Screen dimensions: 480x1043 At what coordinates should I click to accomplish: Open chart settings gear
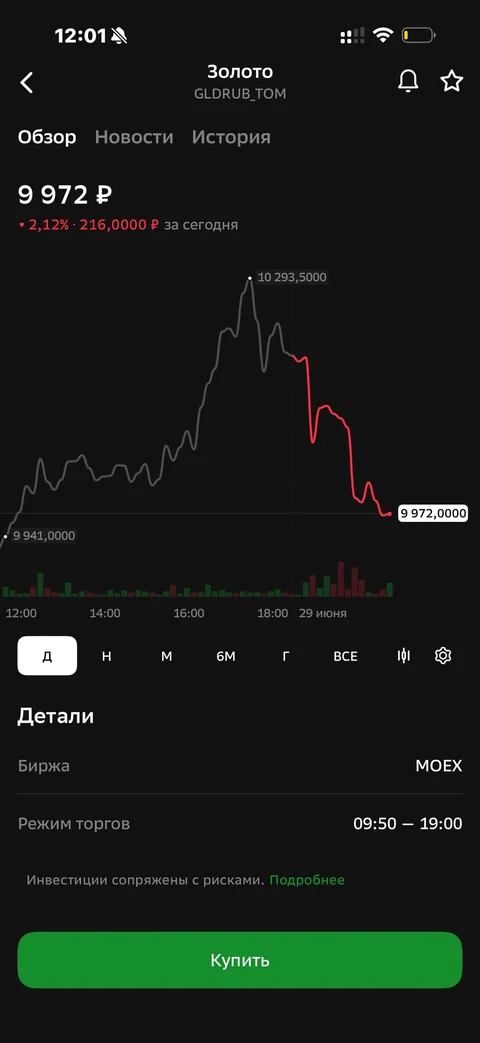(443, 656)
